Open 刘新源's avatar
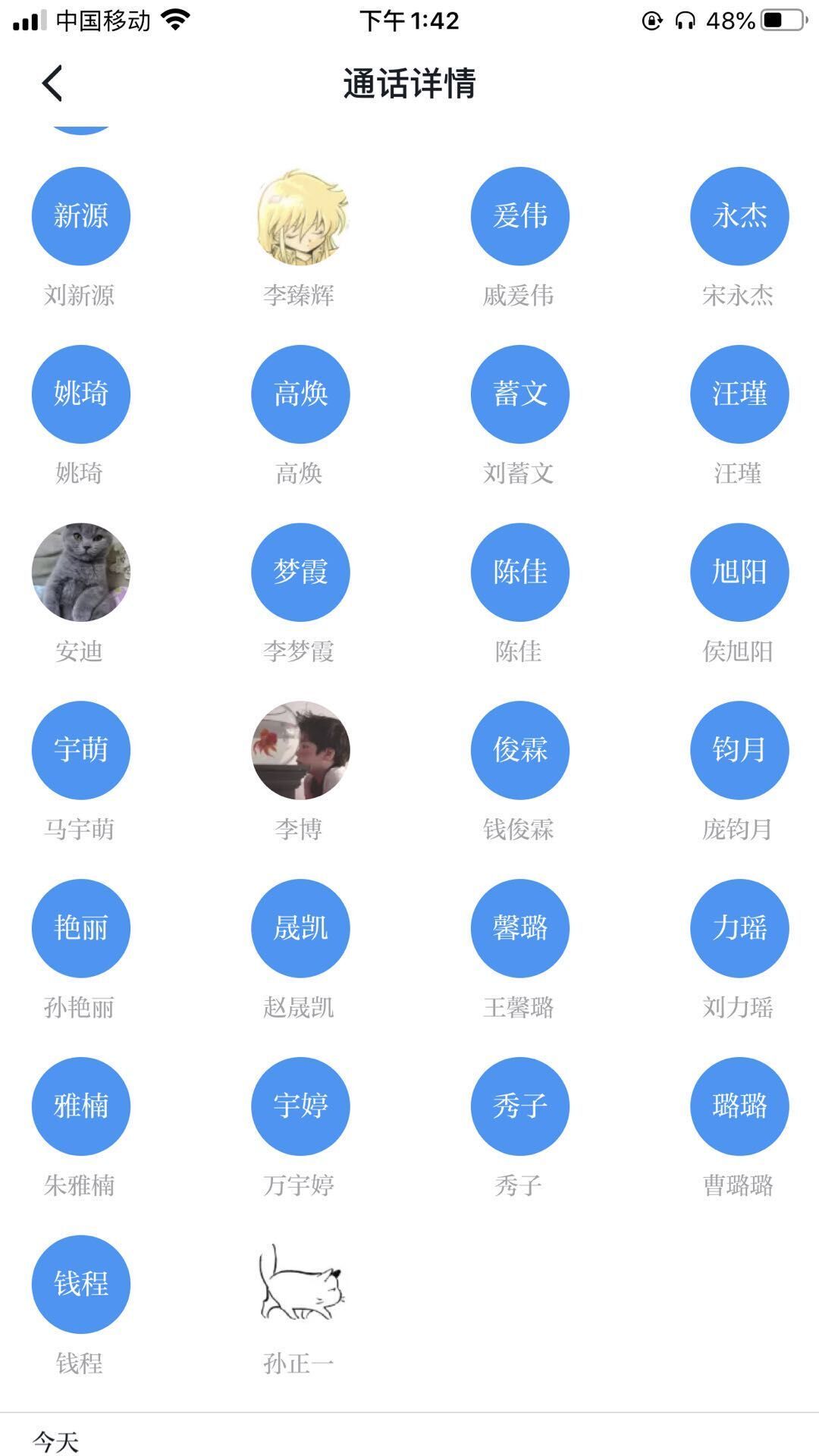The height and width of the screenshot is (1456, 819). click(80, 216)
